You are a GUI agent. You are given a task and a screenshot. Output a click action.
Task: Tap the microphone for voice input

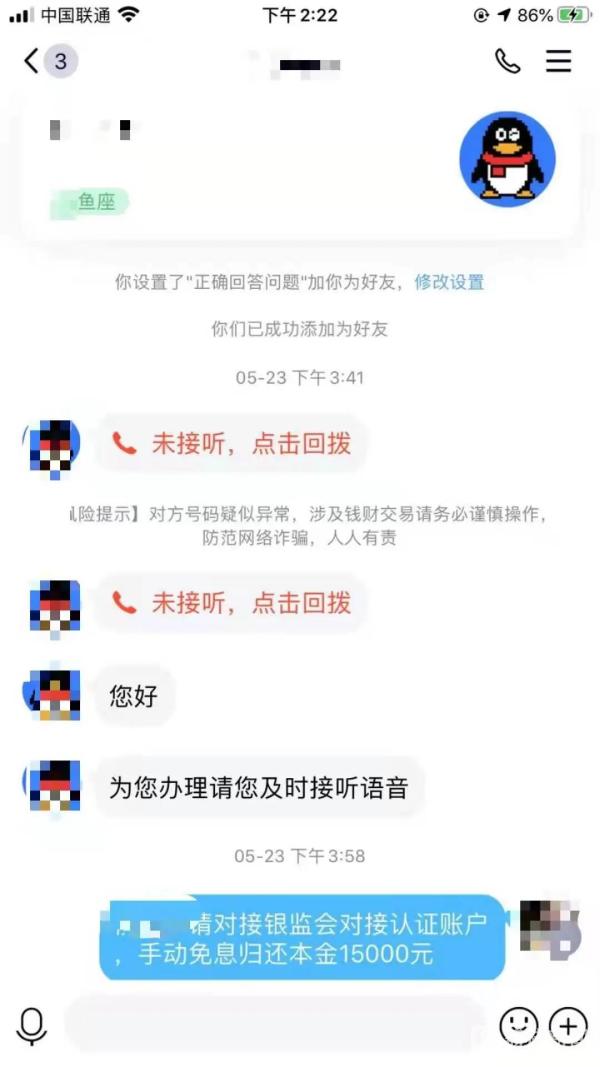click(31, 1025)
